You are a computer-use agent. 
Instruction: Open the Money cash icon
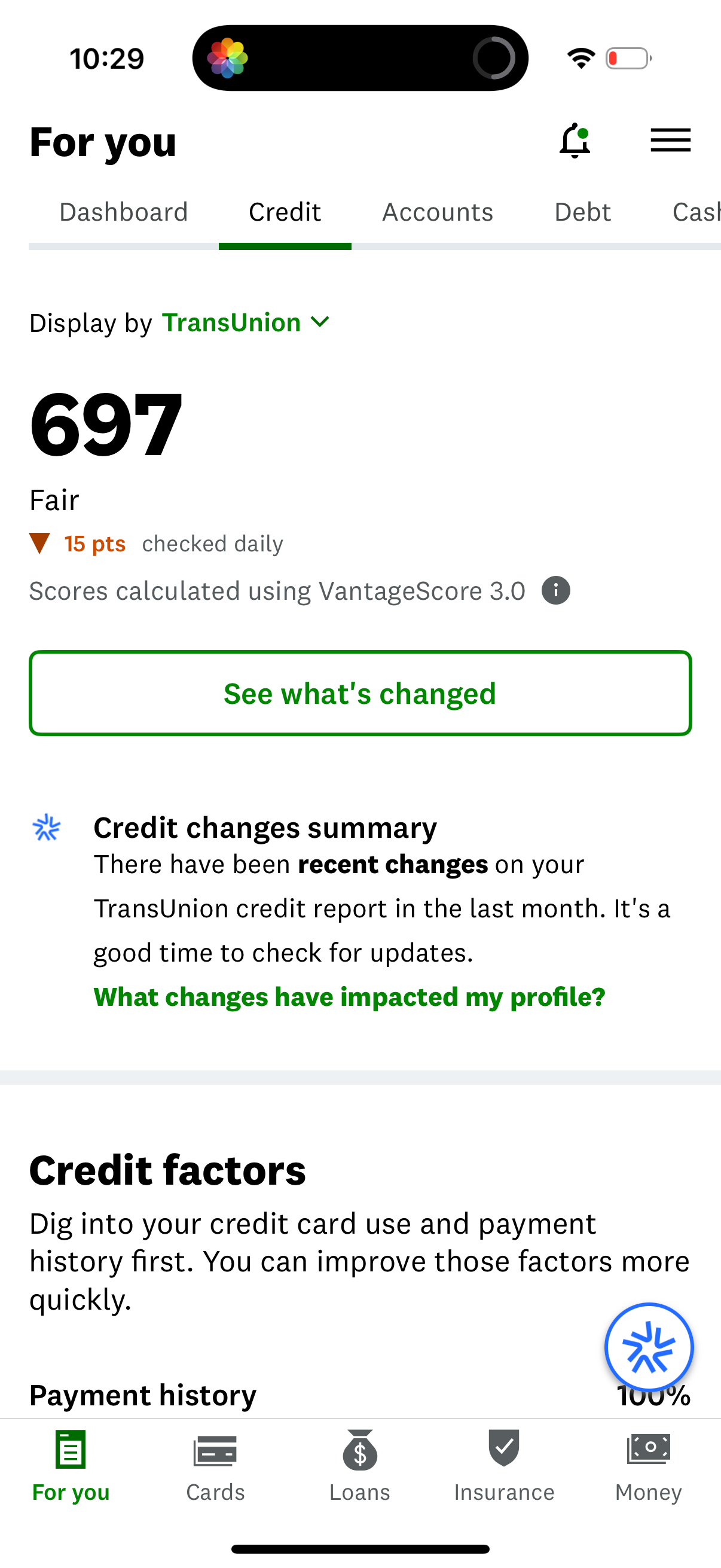[648, 1451]
